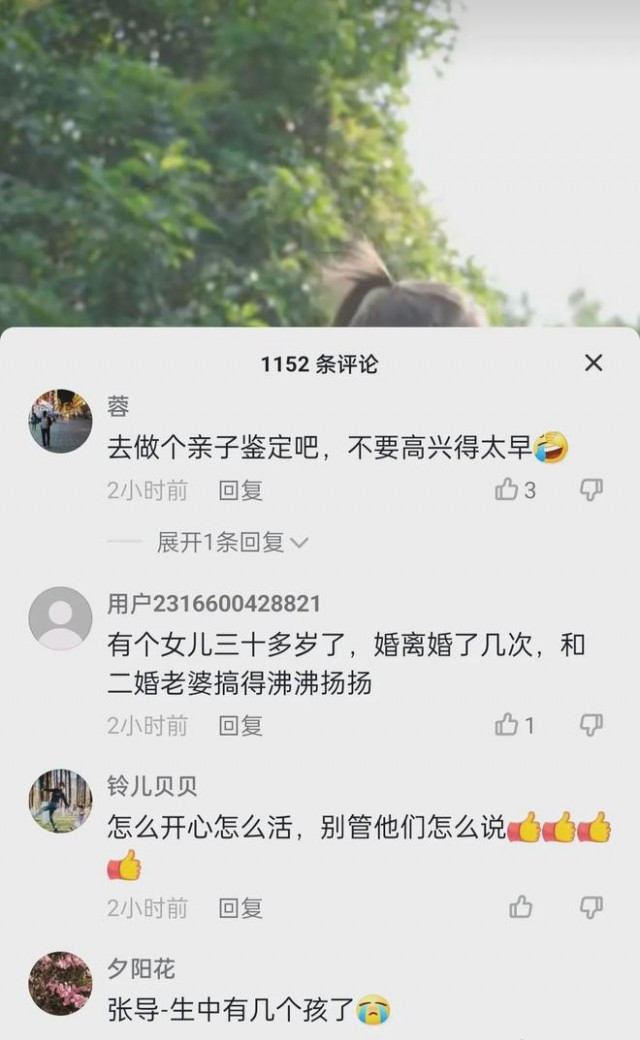Reply to 用户2316600428821's comment
The width and height of the screenshot is (640, 1040).
point(240,726)
